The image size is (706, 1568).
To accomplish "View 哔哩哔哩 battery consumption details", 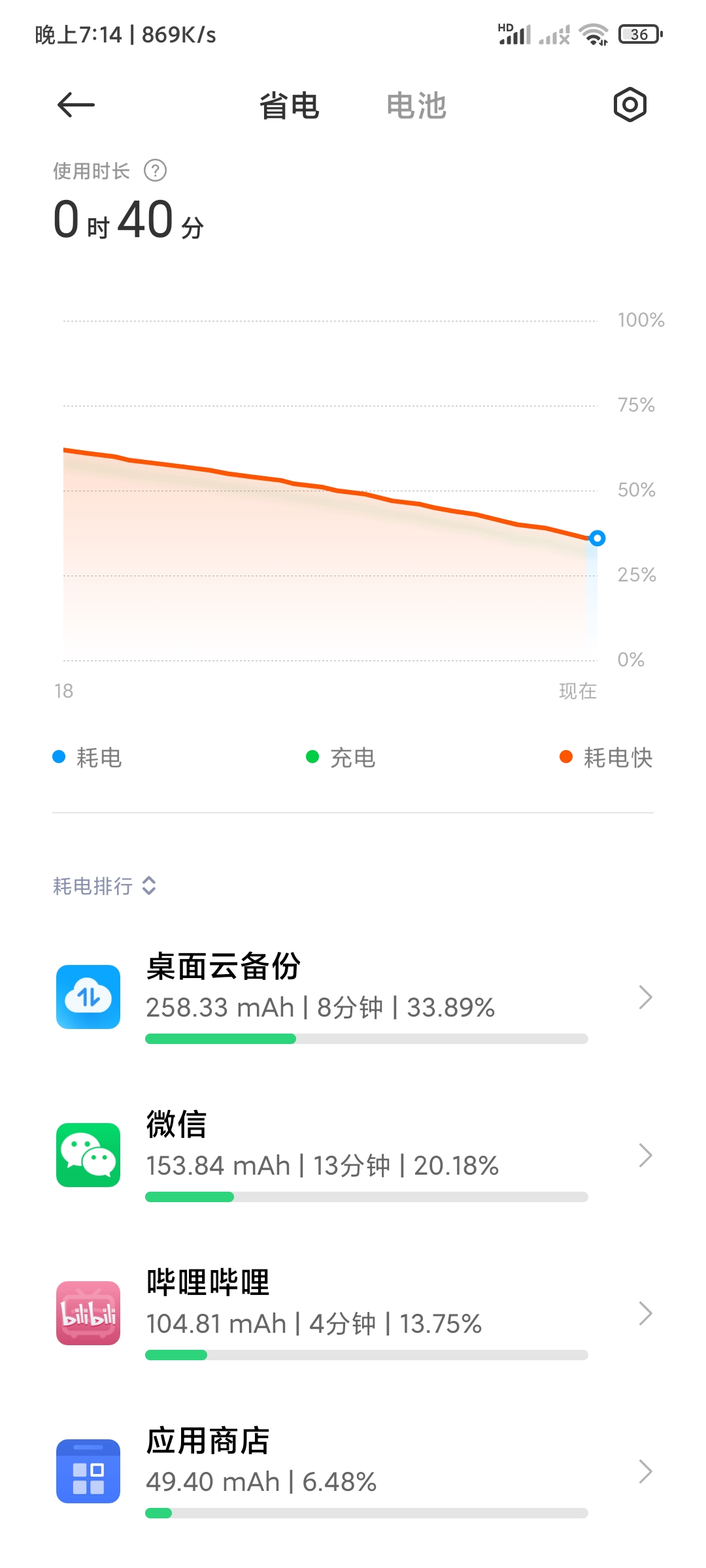I will coord(353,1313).
